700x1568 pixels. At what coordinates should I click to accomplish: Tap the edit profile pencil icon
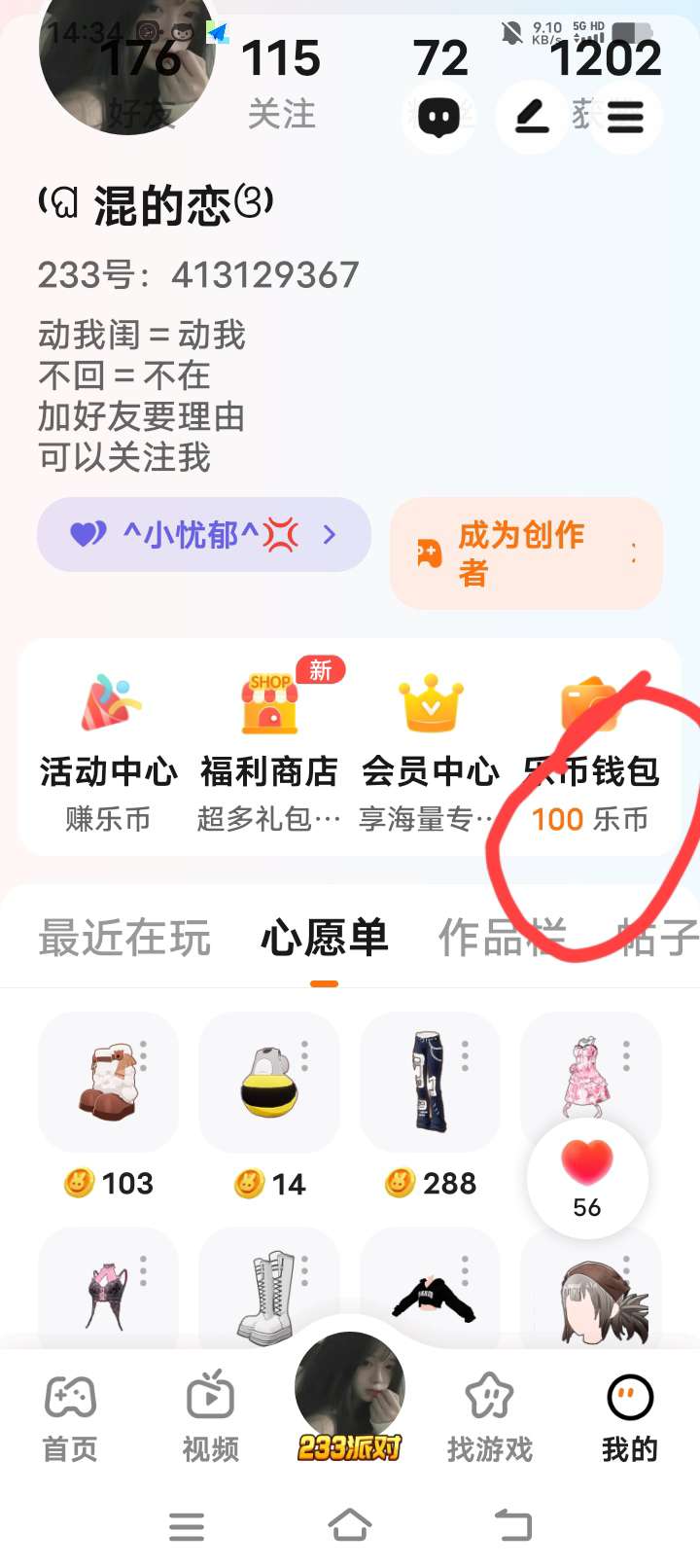(532, 118)
